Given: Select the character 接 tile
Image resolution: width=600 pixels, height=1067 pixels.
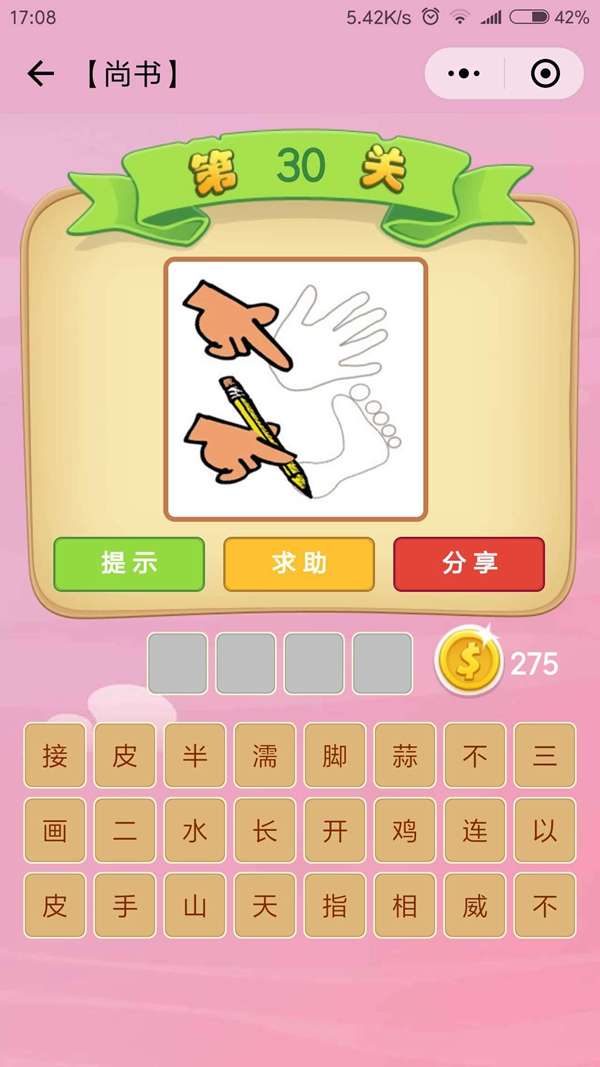Looking at the screenshot, I should coord(55,755).
